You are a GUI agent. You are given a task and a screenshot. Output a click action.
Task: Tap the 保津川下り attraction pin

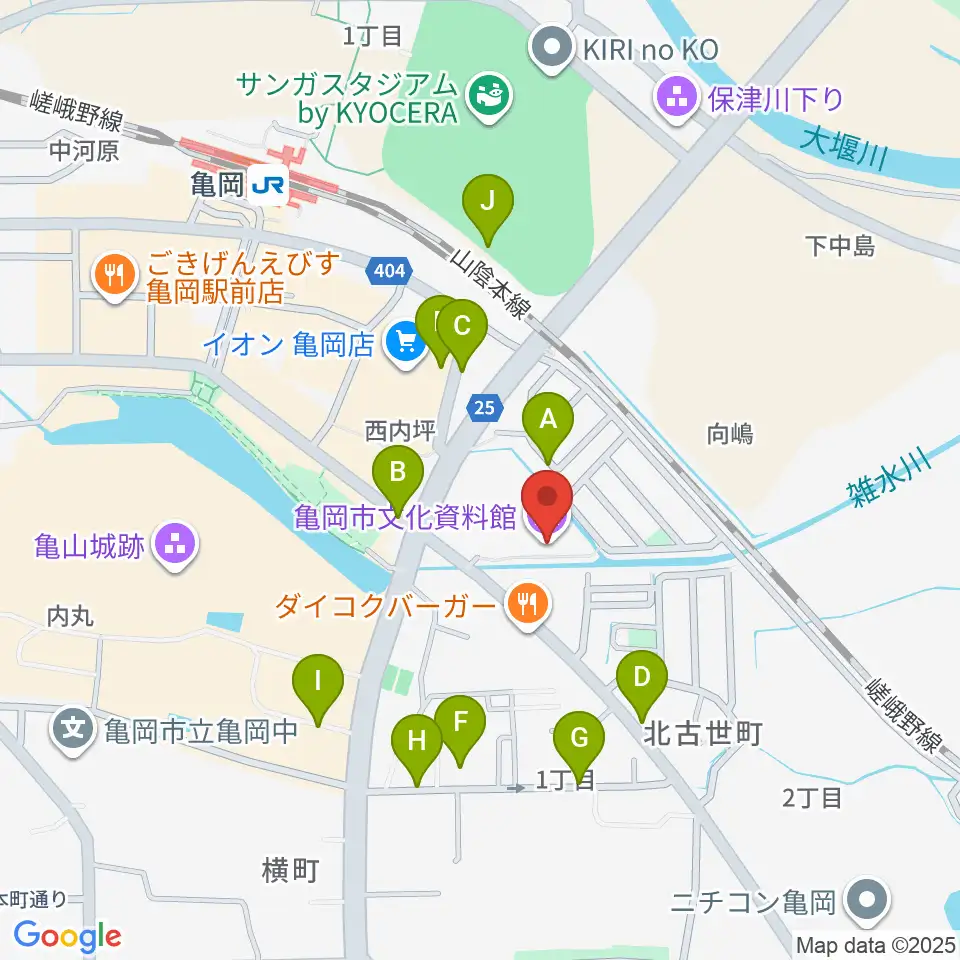677,99
